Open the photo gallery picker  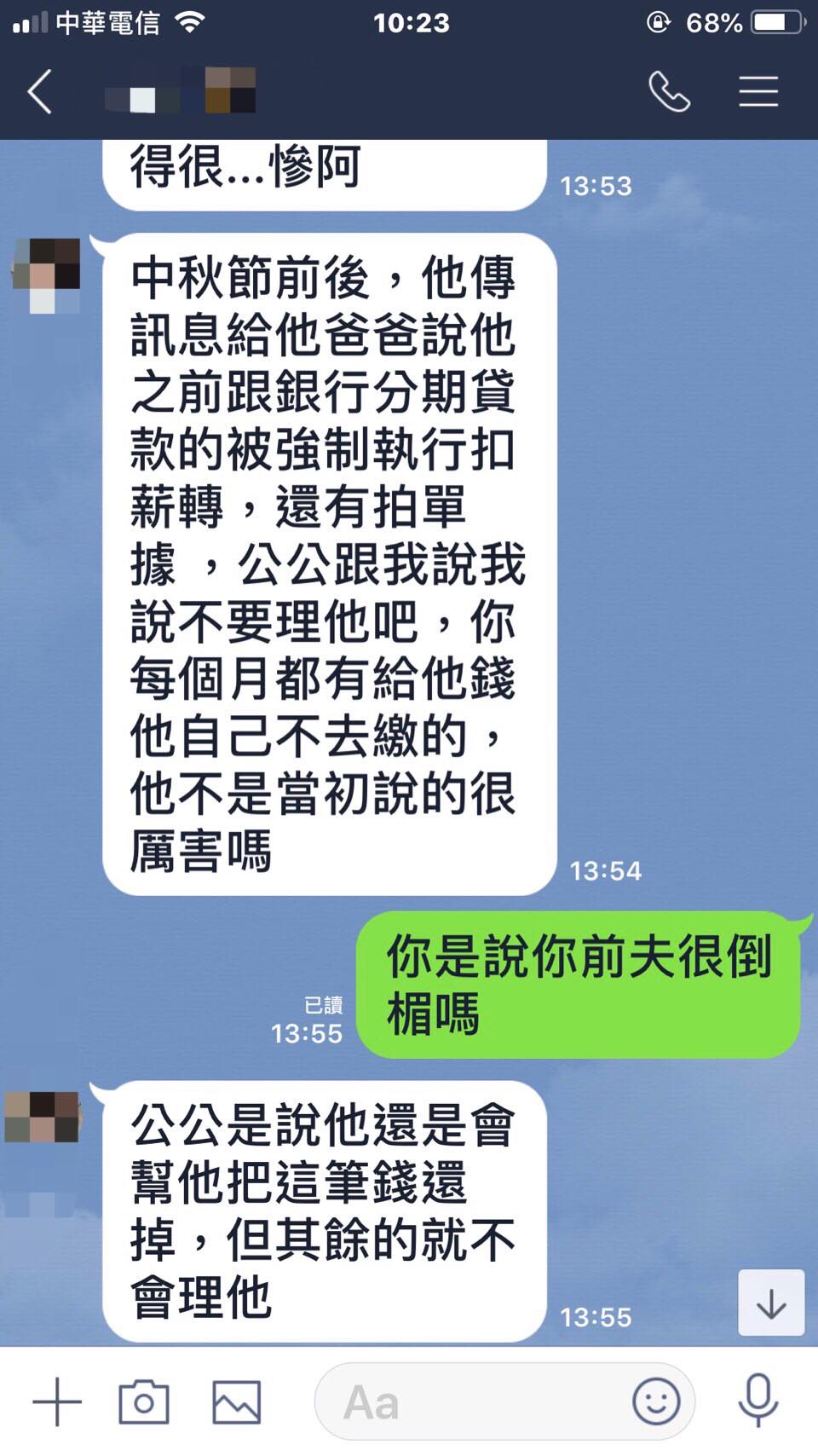pyautogui.click(x=236, y=1401)
